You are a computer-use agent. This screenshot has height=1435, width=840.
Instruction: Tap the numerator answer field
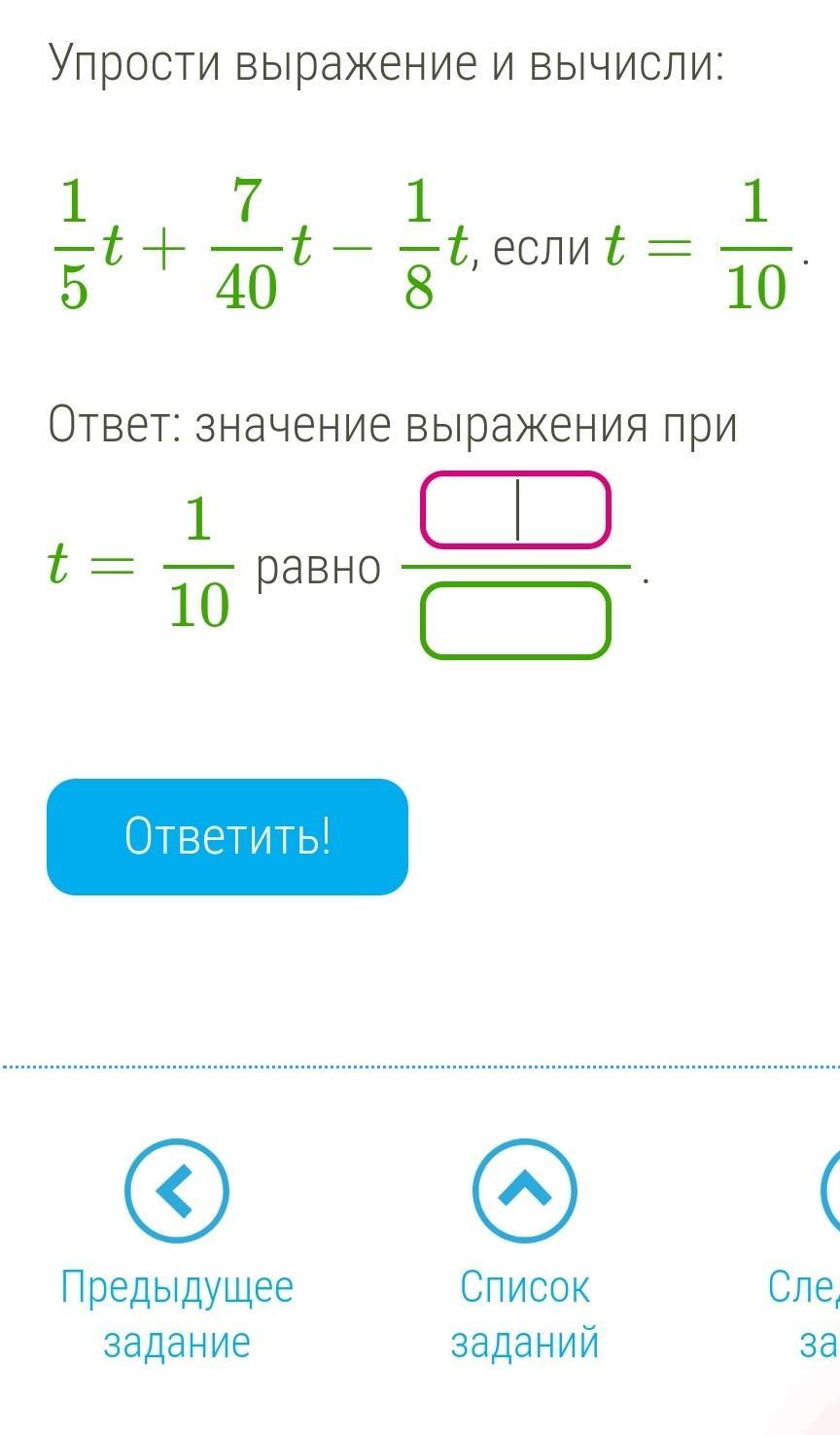click(515, 509)
